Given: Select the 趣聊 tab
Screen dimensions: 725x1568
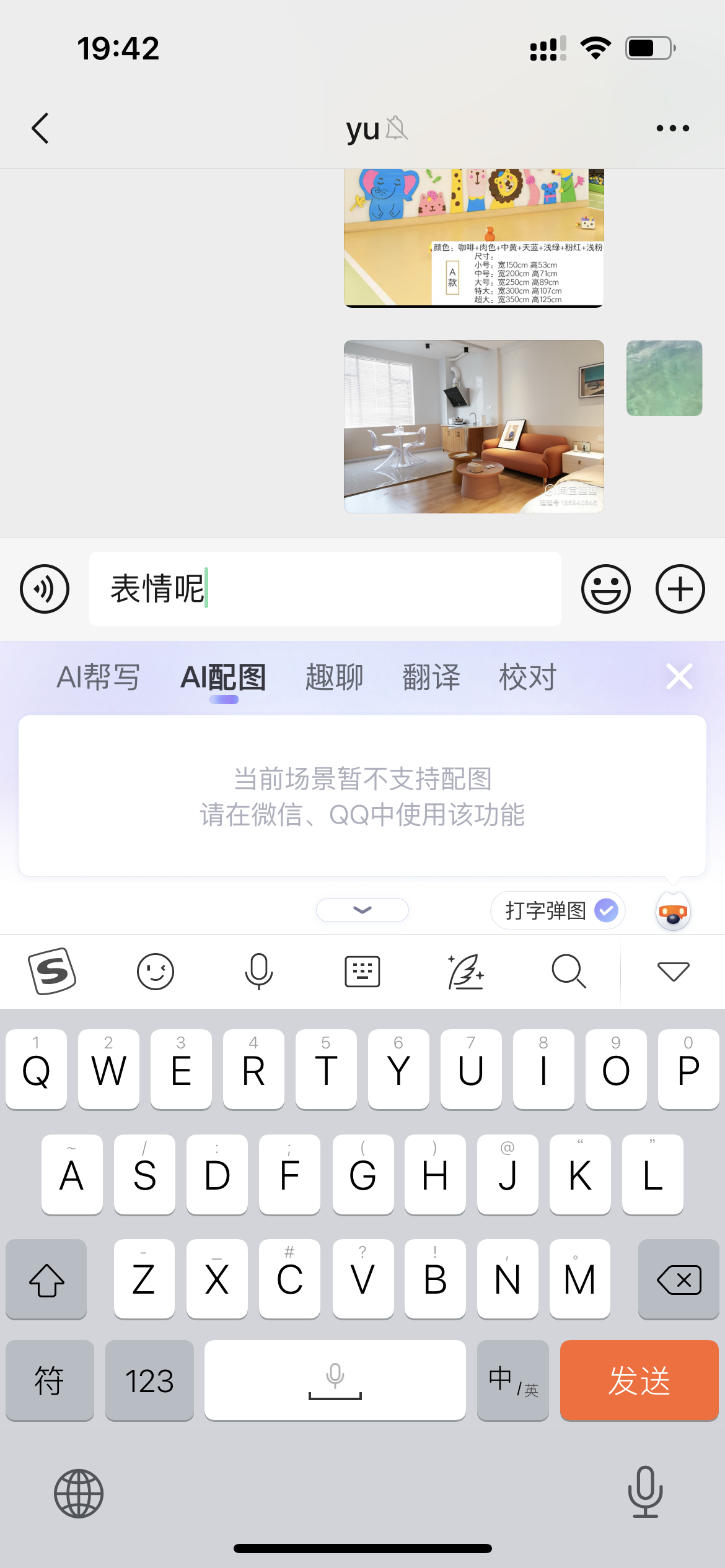Looking at the screenshot, I should pos(334,677).
